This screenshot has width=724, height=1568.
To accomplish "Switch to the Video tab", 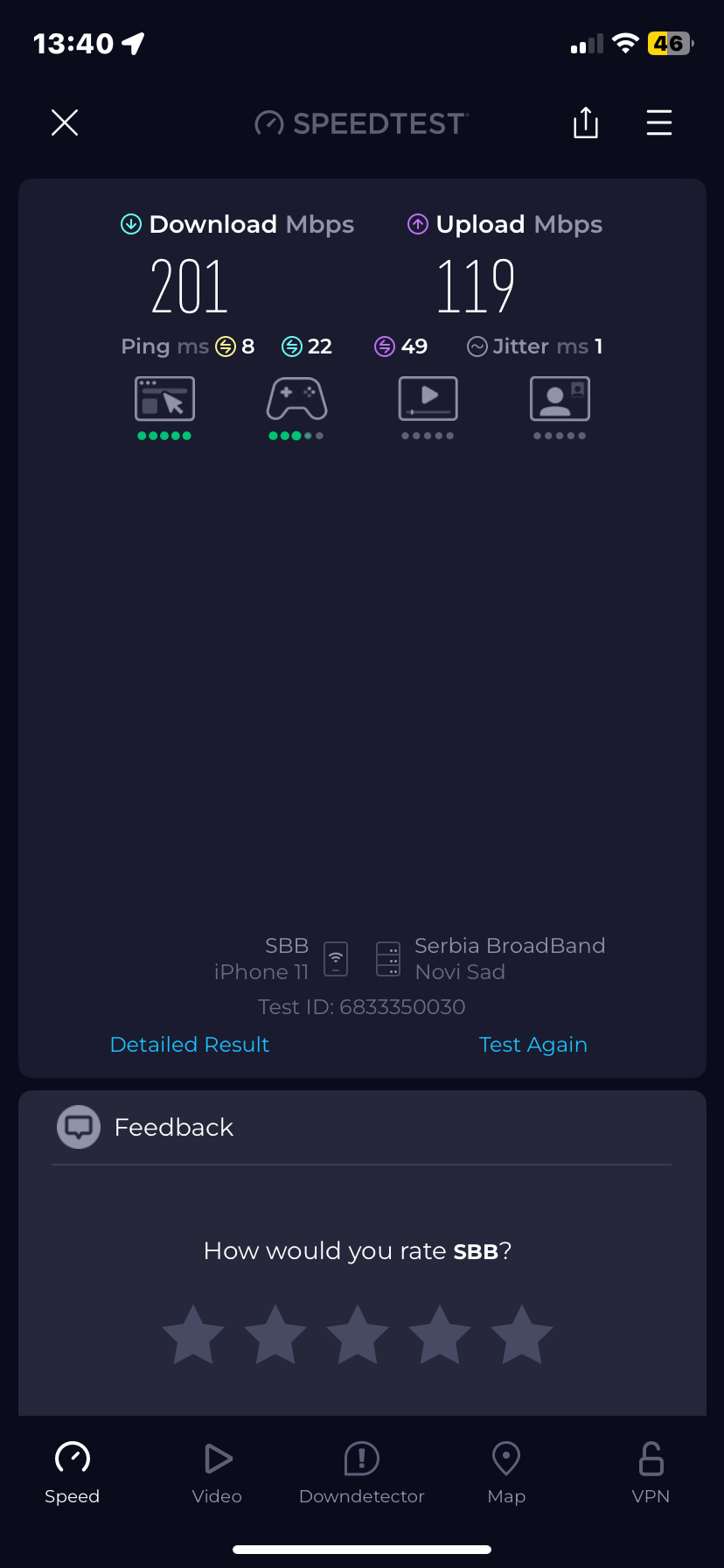I will click(x=217, y=1473).
